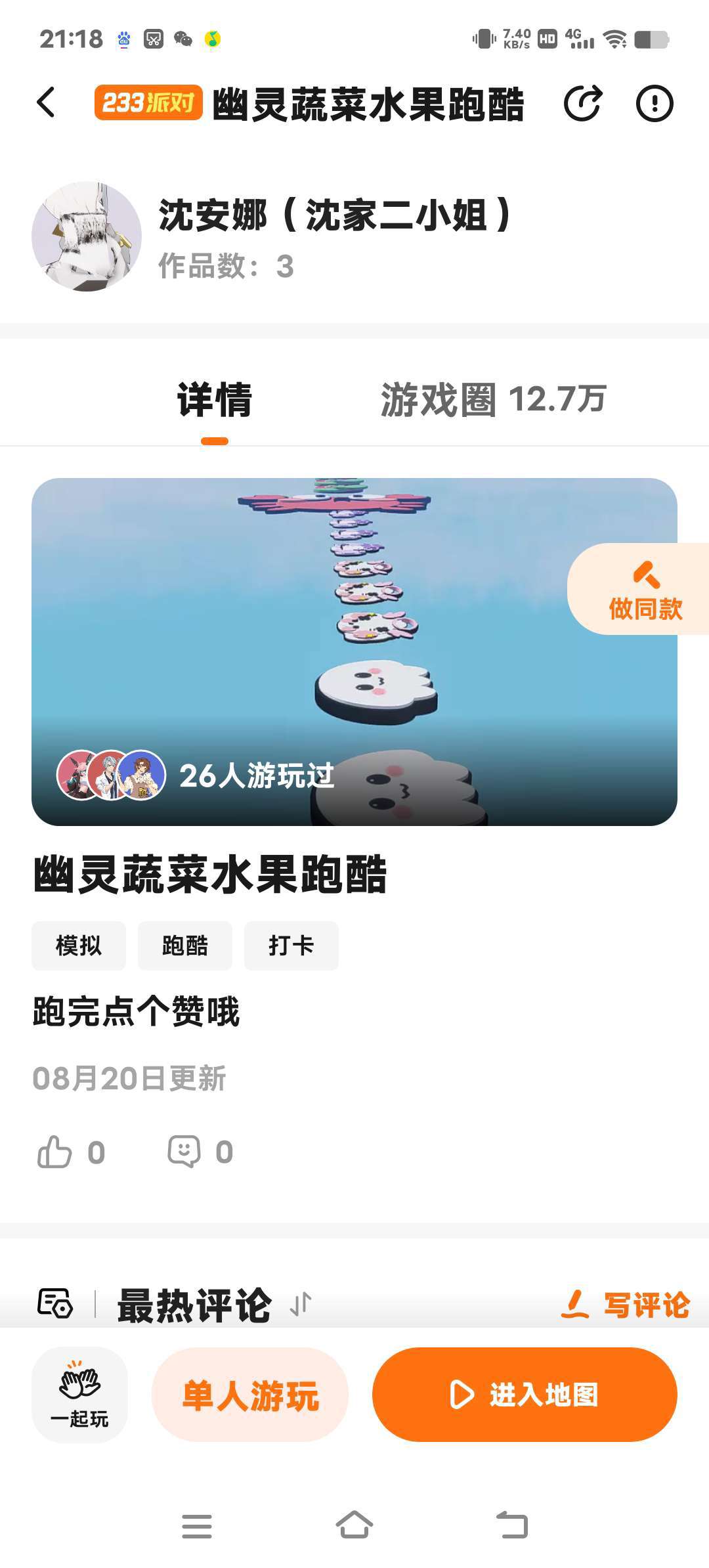
Task: Select the 详情 tab
Action: click(215, 399)
